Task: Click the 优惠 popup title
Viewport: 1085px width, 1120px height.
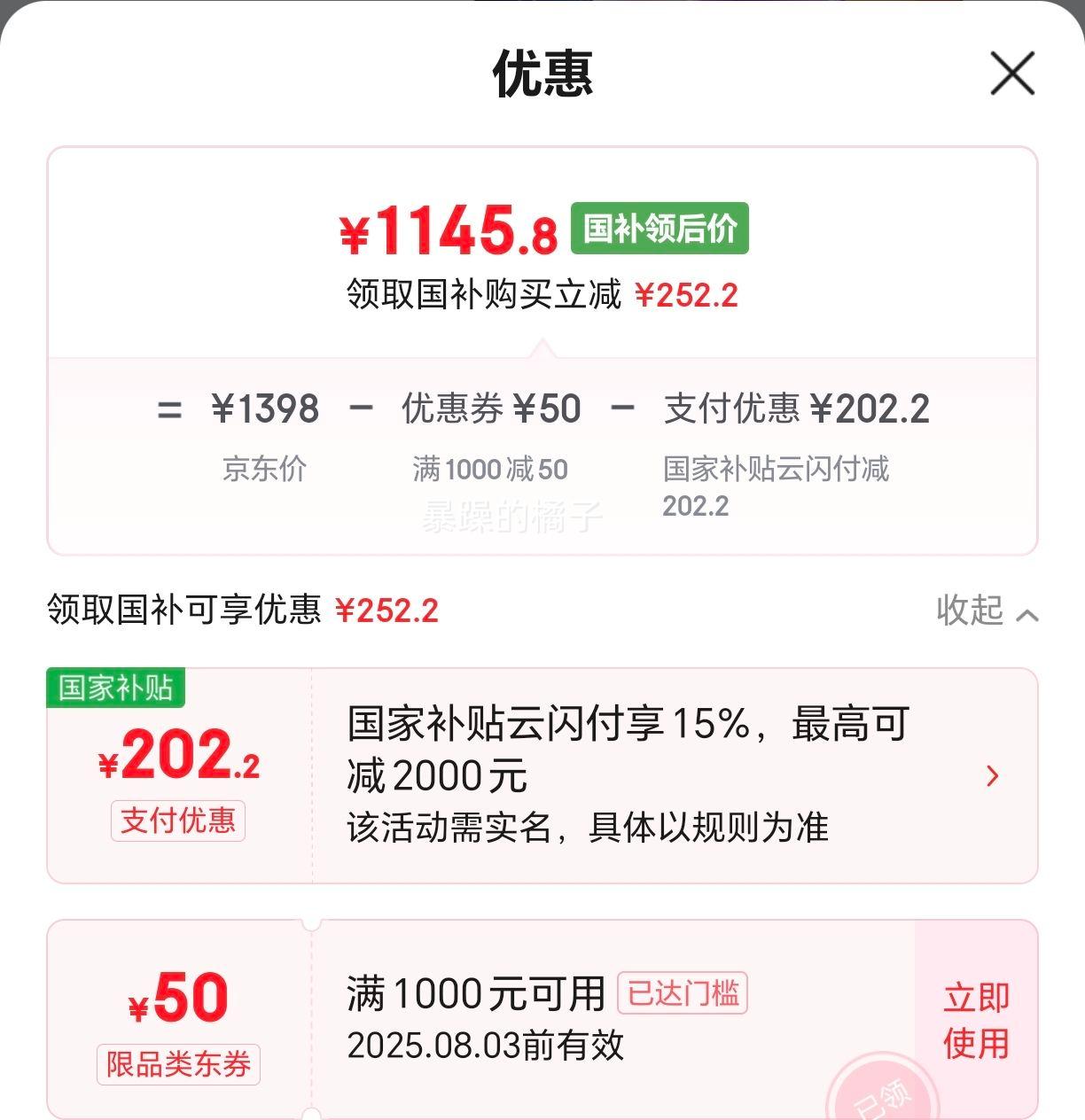Action: (542, 74)
